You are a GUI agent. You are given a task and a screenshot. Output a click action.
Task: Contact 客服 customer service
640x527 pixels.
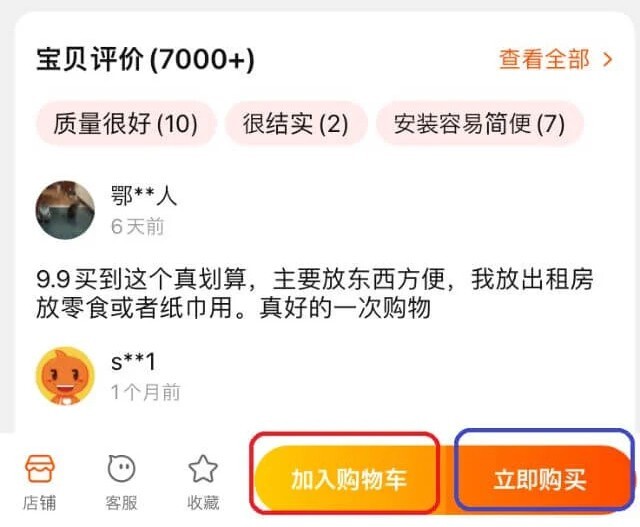pos(121,481)
